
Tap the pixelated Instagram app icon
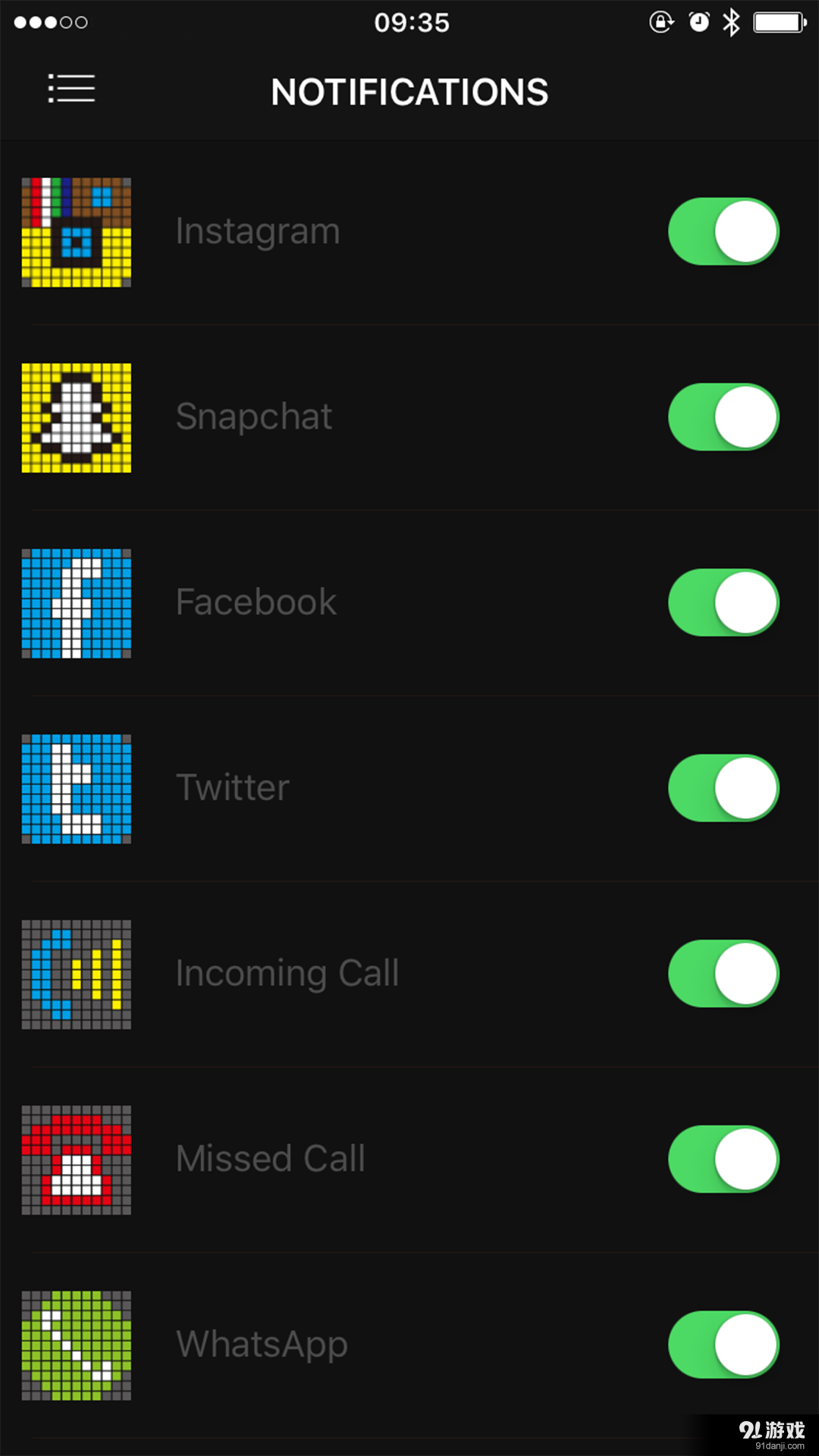click(76, 232)
